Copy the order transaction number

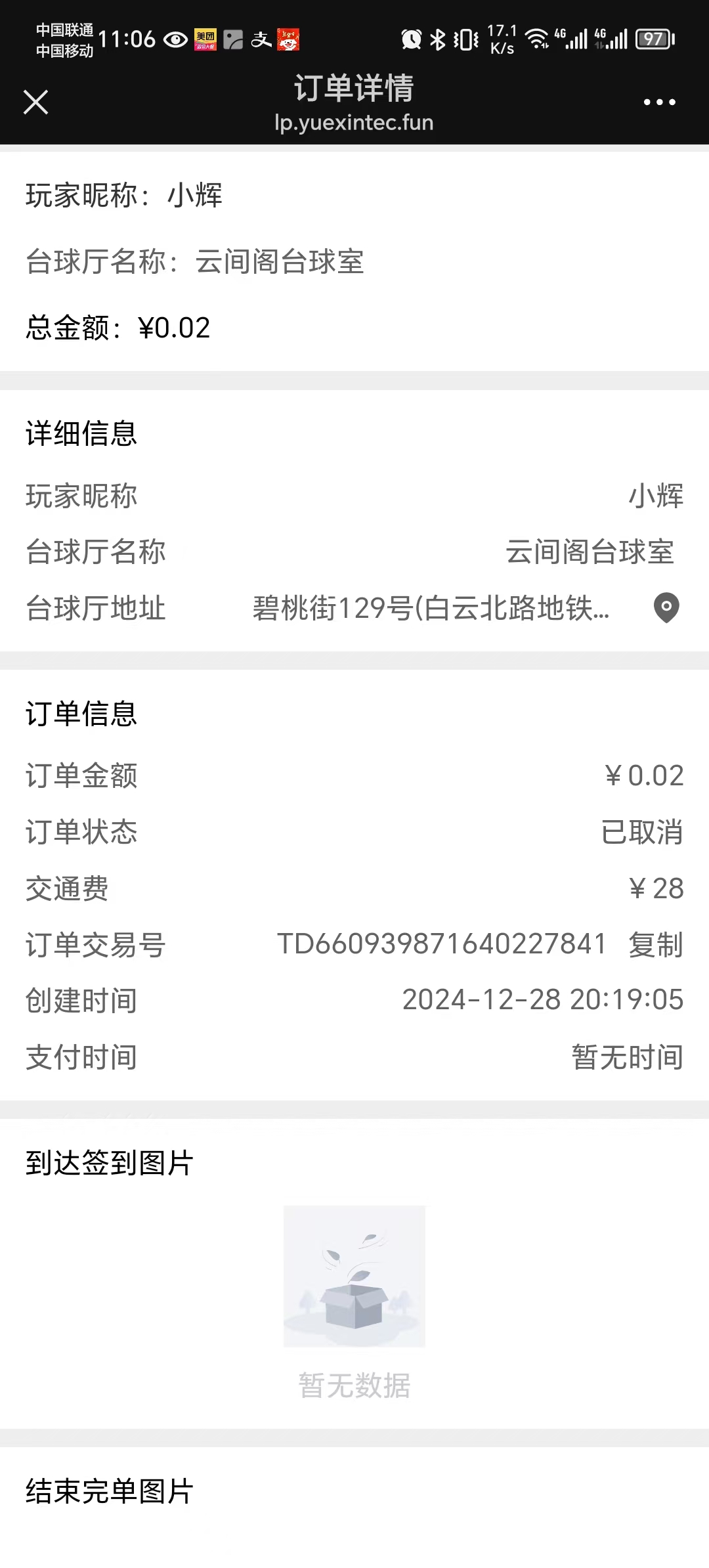pos(655,945)
